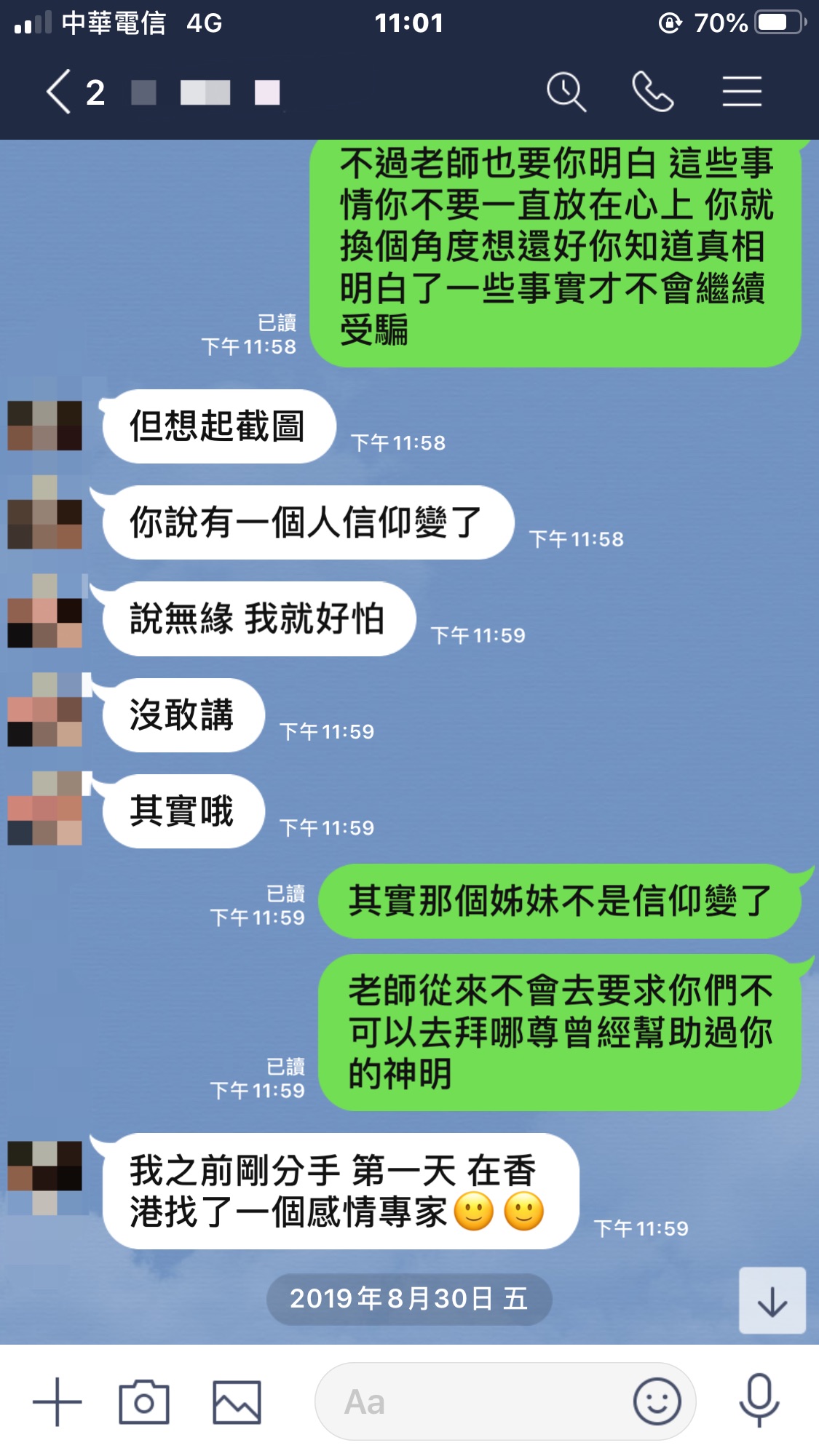Record a voice message with microphone
819x1456 pixels.
(x=759, y=1401)
